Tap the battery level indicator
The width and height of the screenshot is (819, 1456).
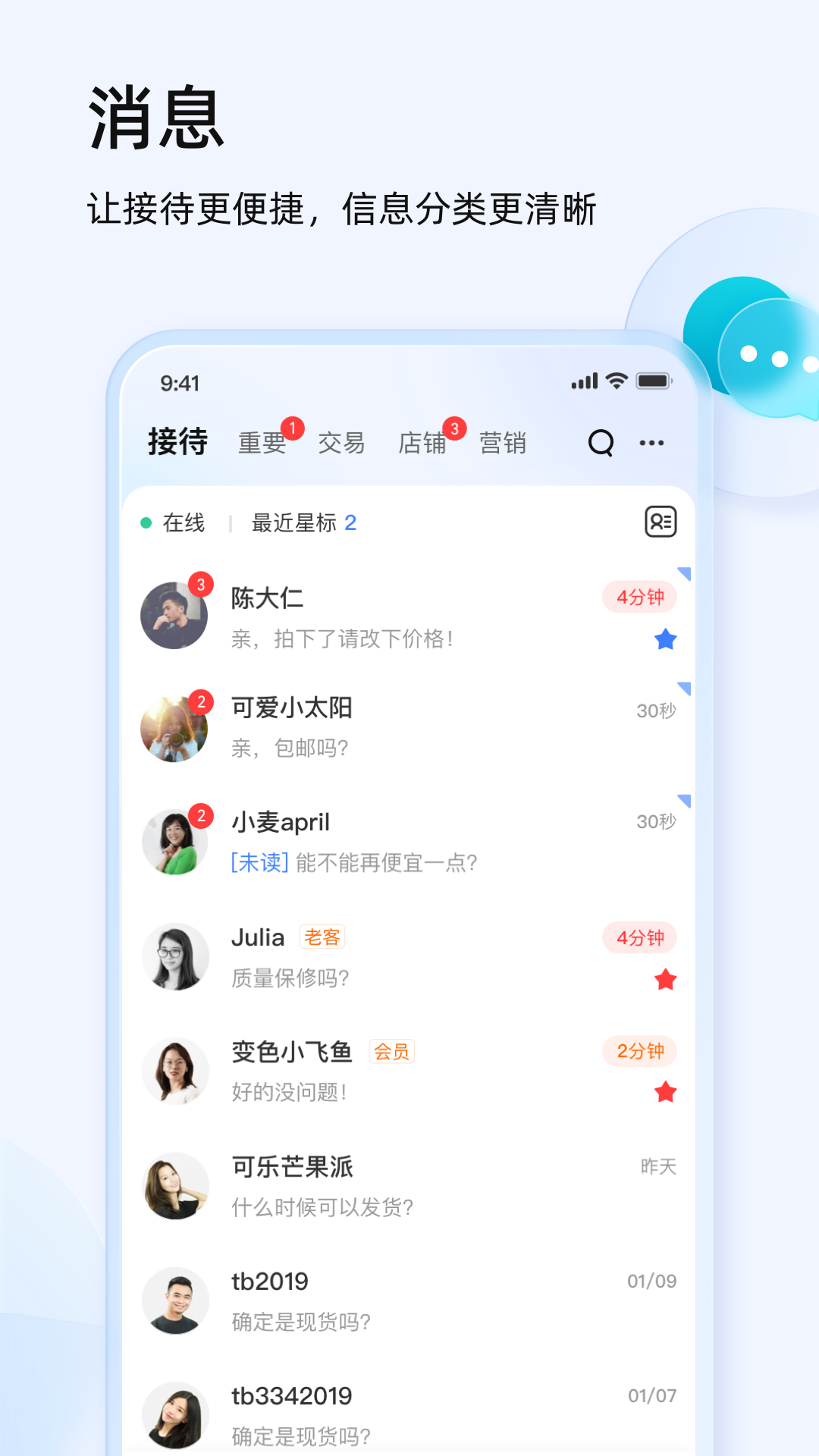[x=652, y=381]
